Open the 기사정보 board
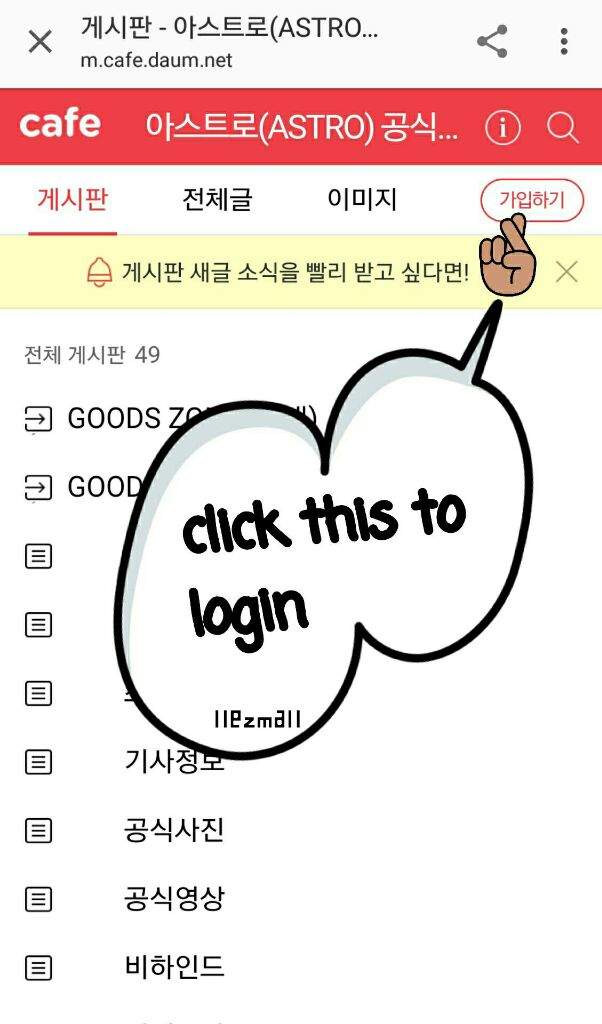Screen dimensions: 602x1024 [301, 761]
